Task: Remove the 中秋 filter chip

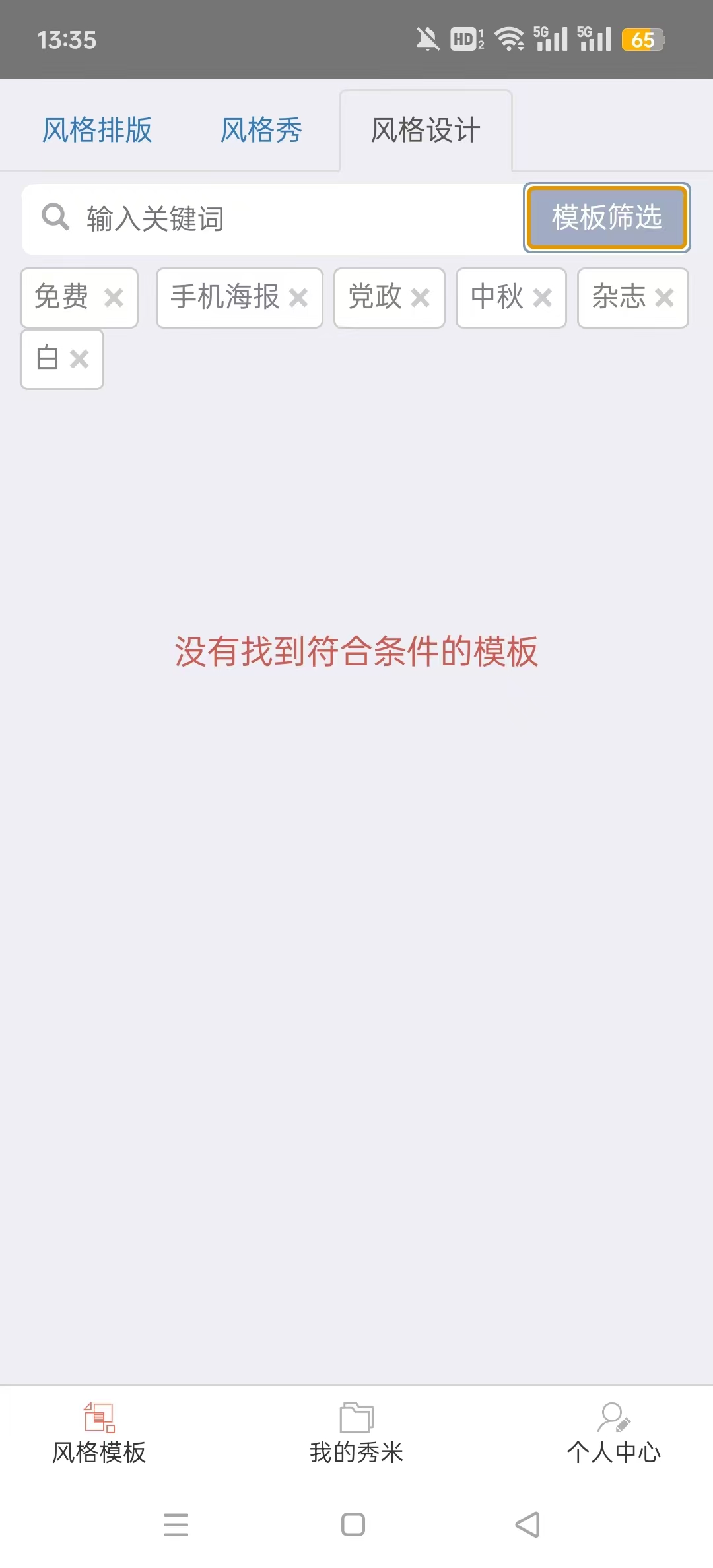Action: tap(542, 298)
